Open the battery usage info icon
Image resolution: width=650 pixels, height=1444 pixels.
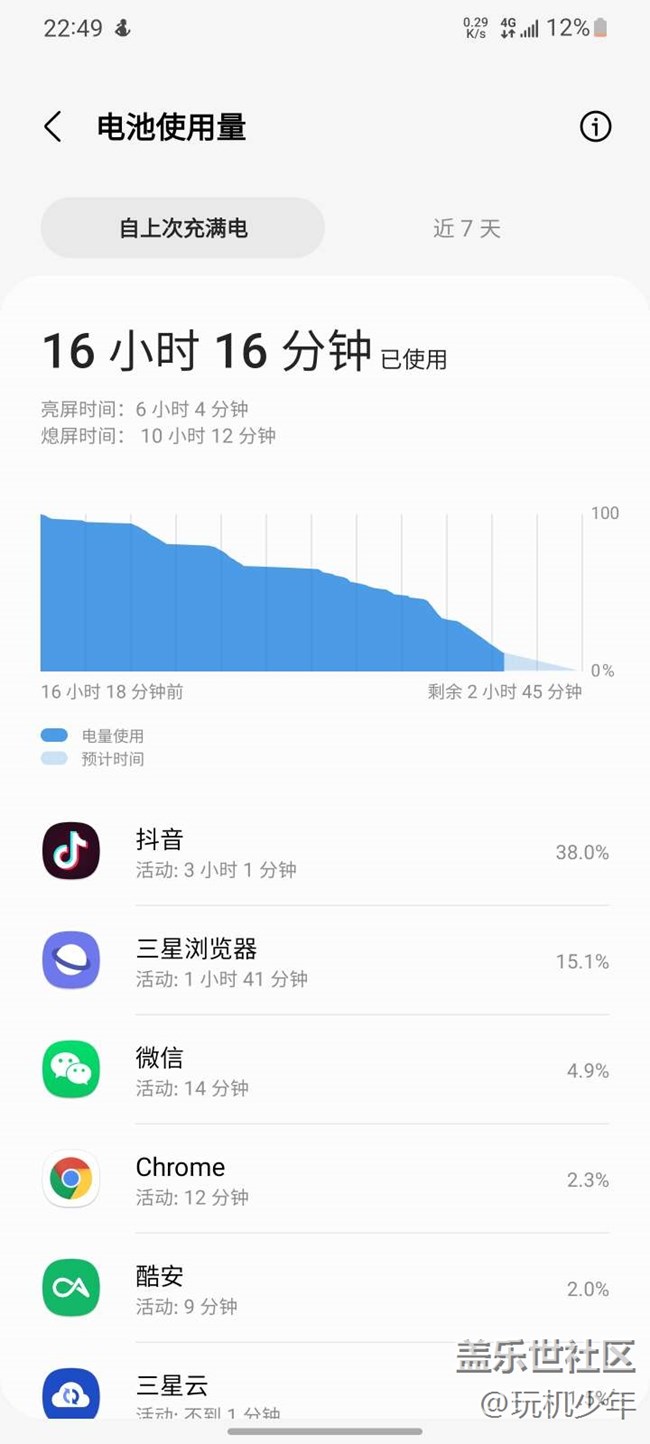[595, 127]
